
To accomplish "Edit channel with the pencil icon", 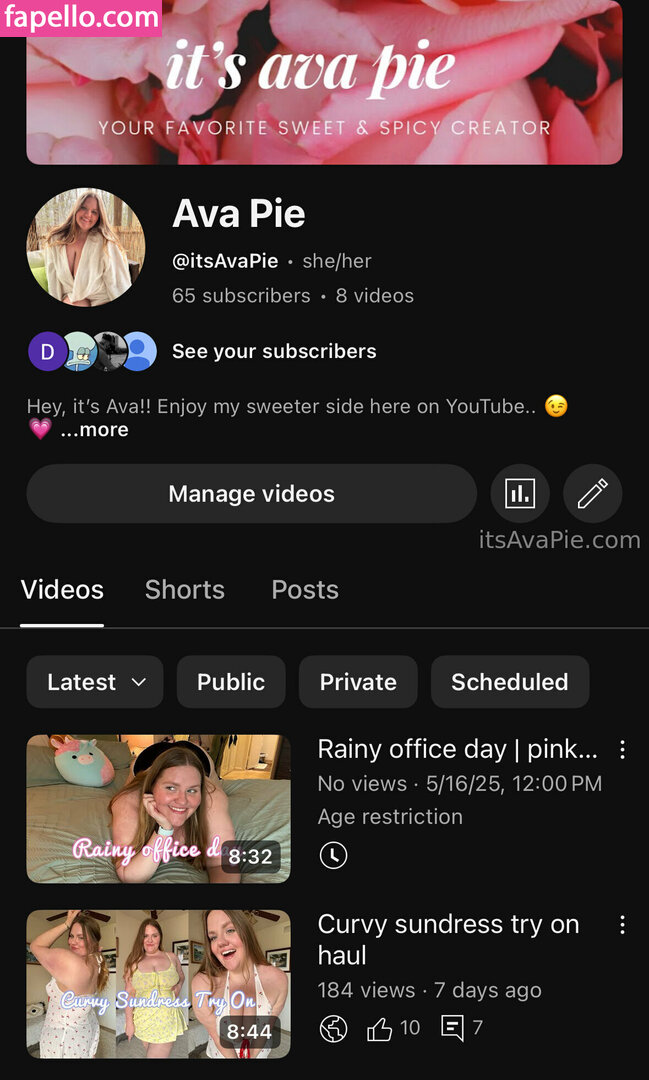I will click(x=592, y=494).
